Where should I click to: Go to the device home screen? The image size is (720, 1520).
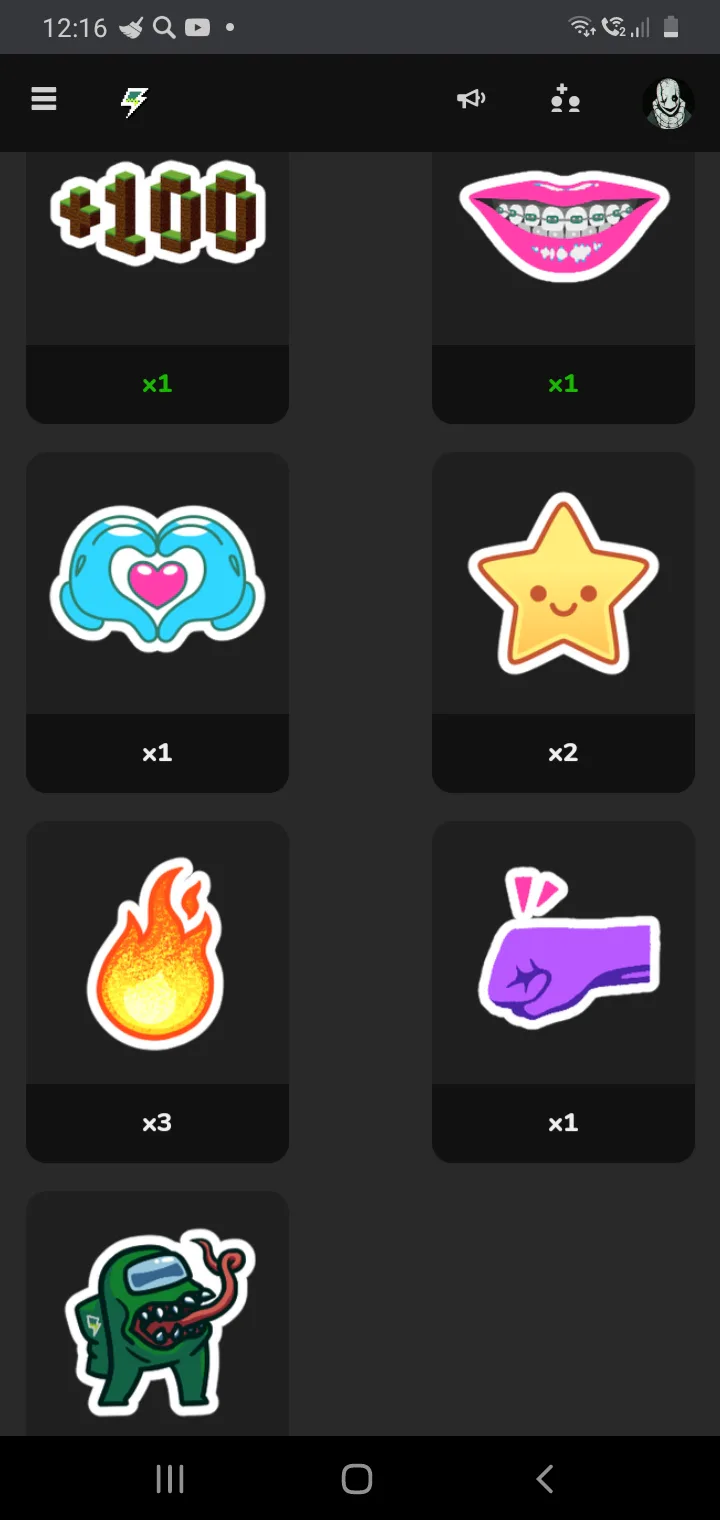[357, 1479]
